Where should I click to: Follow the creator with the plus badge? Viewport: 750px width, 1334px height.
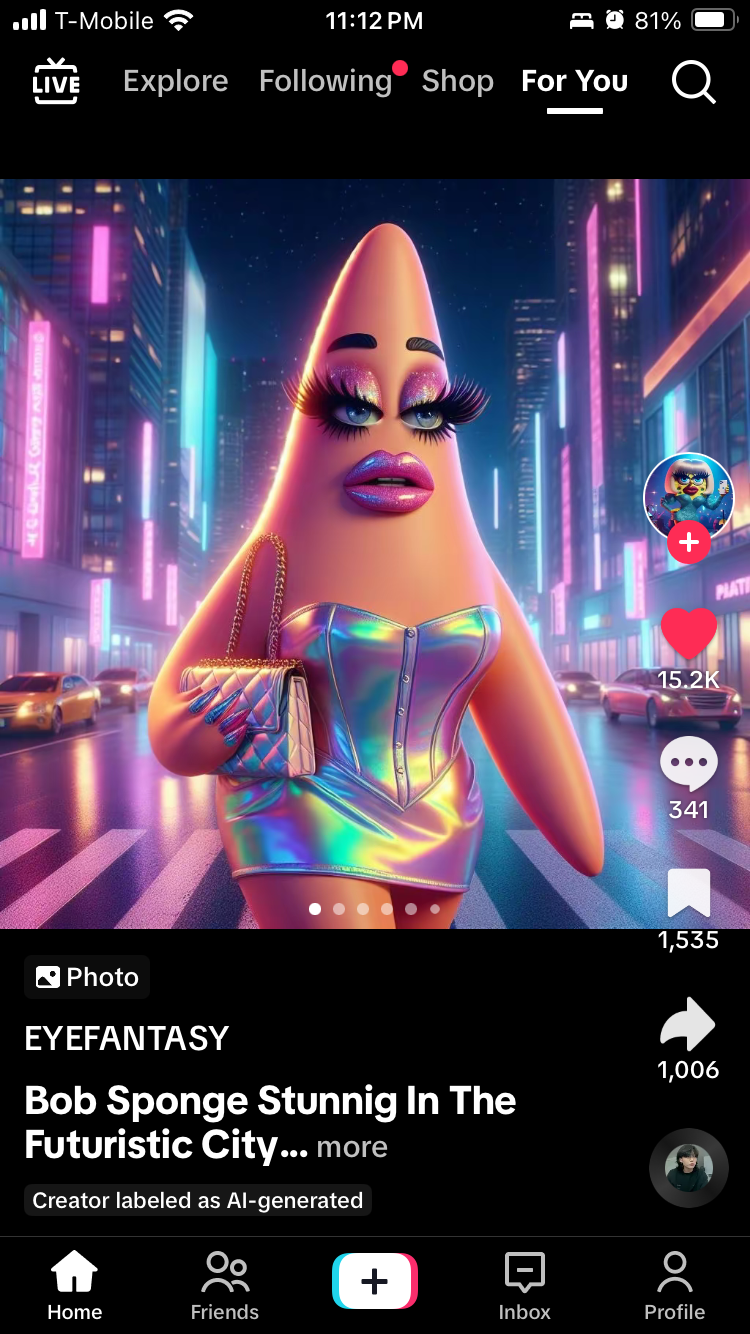click(x=689, y=543)
